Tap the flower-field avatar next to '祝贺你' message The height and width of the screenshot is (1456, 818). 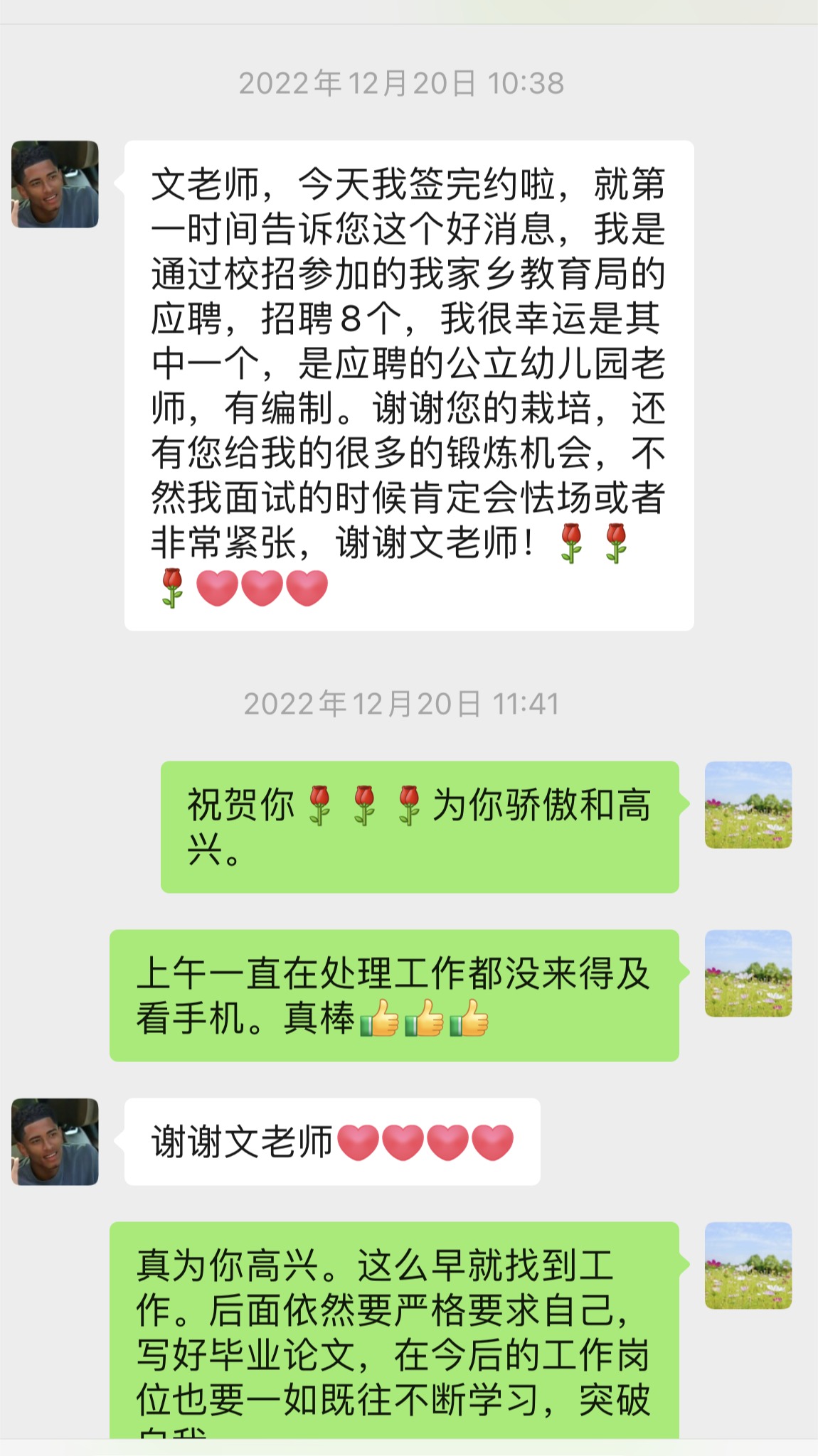(748, 805)
